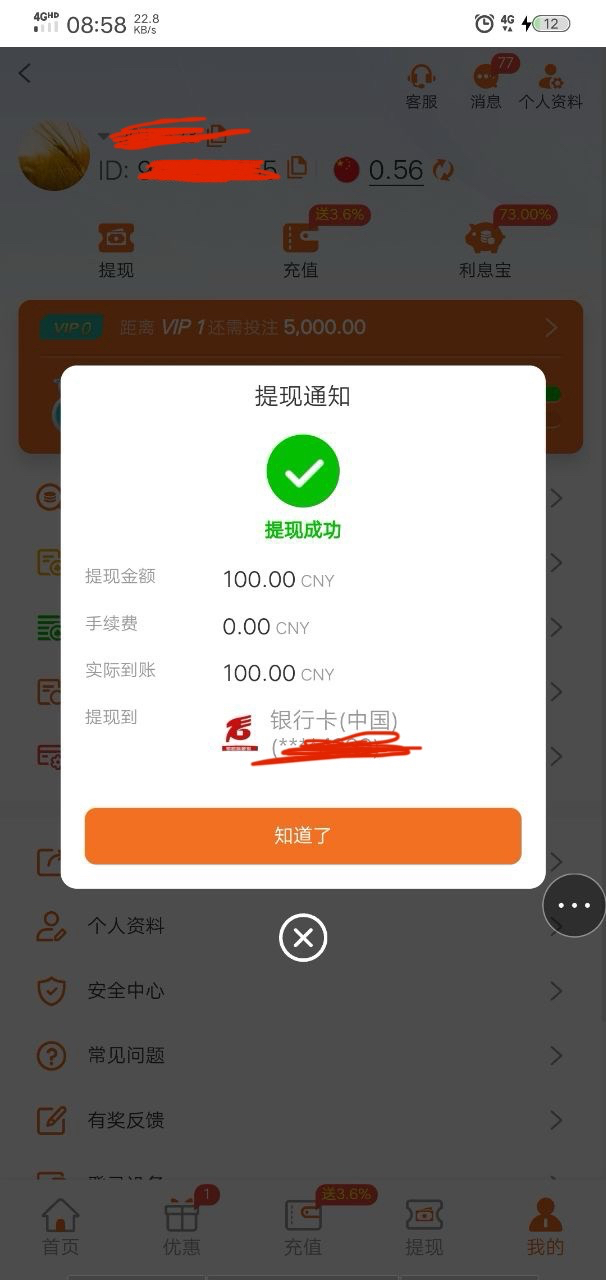Go back with the arrow

pos(26,73)
